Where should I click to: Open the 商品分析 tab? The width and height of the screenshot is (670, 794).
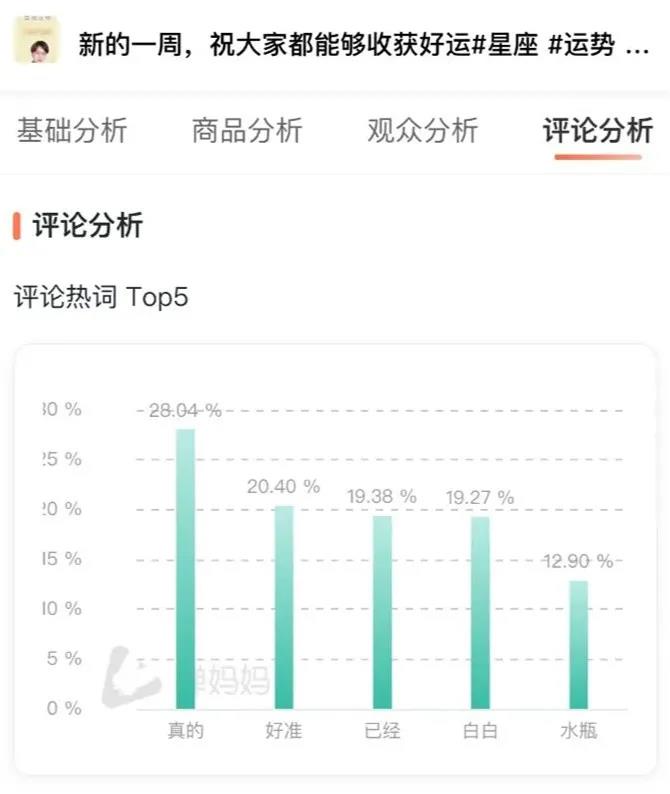247,130
